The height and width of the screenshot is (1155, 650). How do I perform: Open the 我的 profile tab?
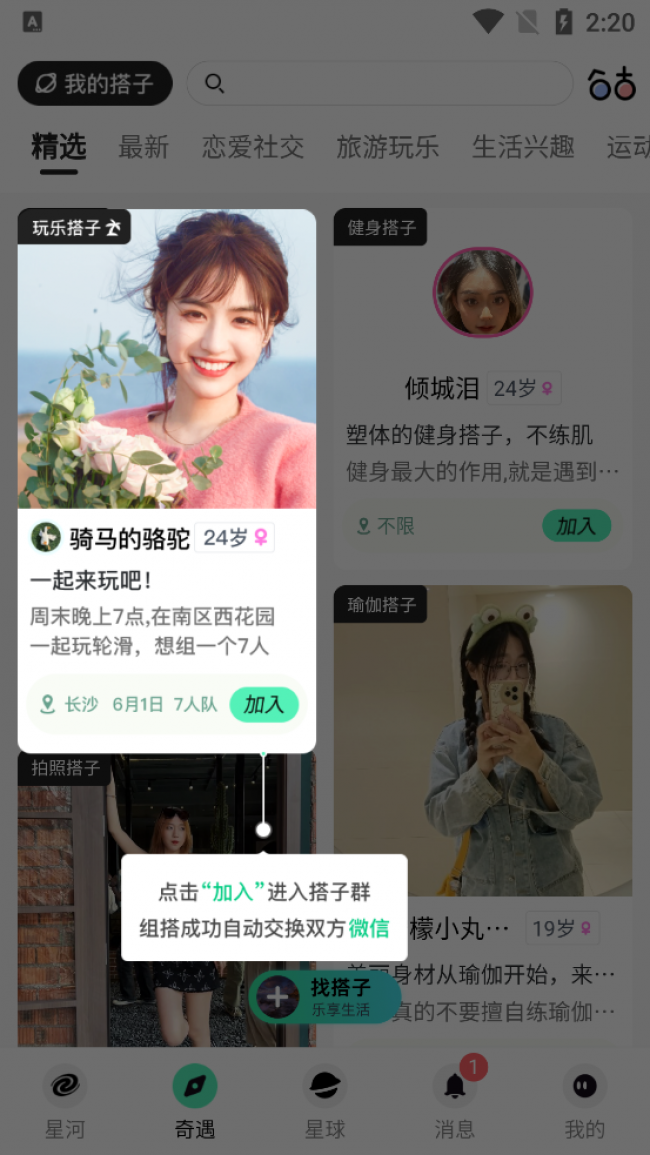point(585,1100)
